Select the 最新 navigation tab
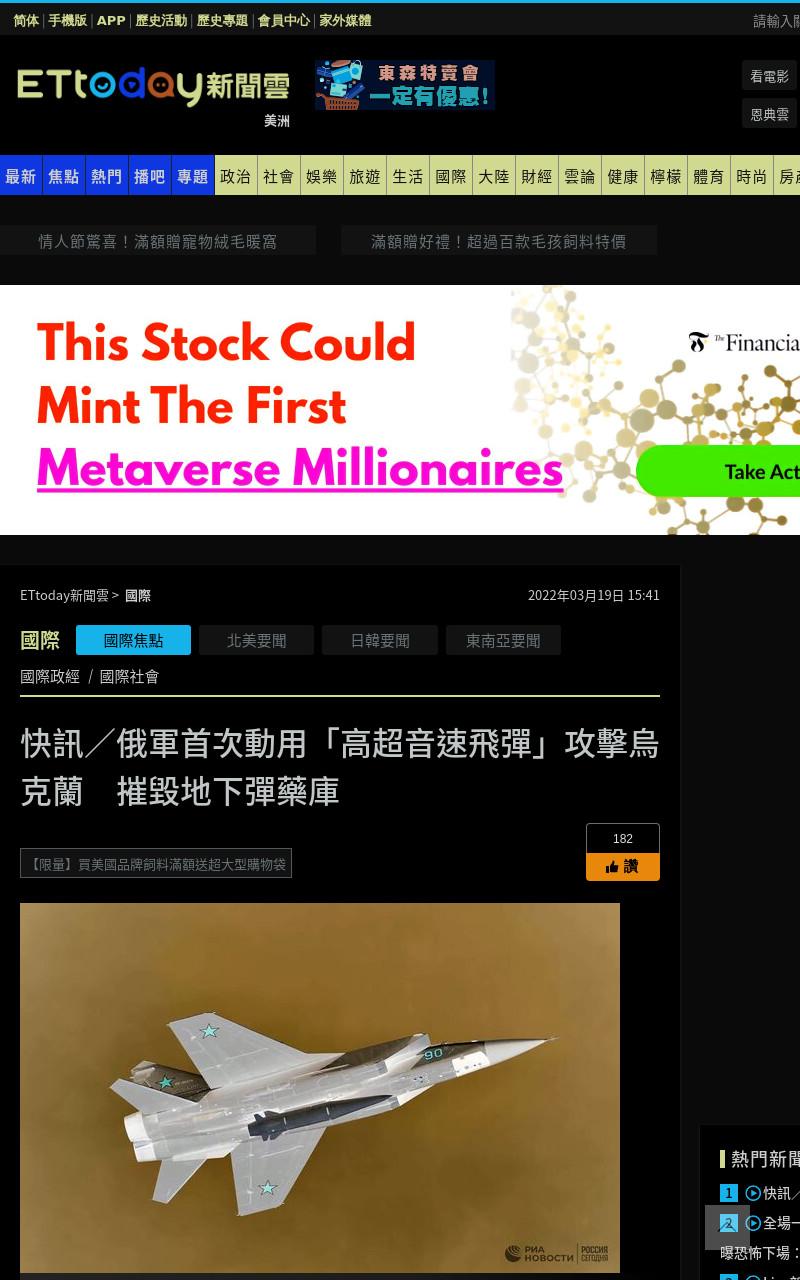Viewport: 800px width, 1280px height. [21, 176]
